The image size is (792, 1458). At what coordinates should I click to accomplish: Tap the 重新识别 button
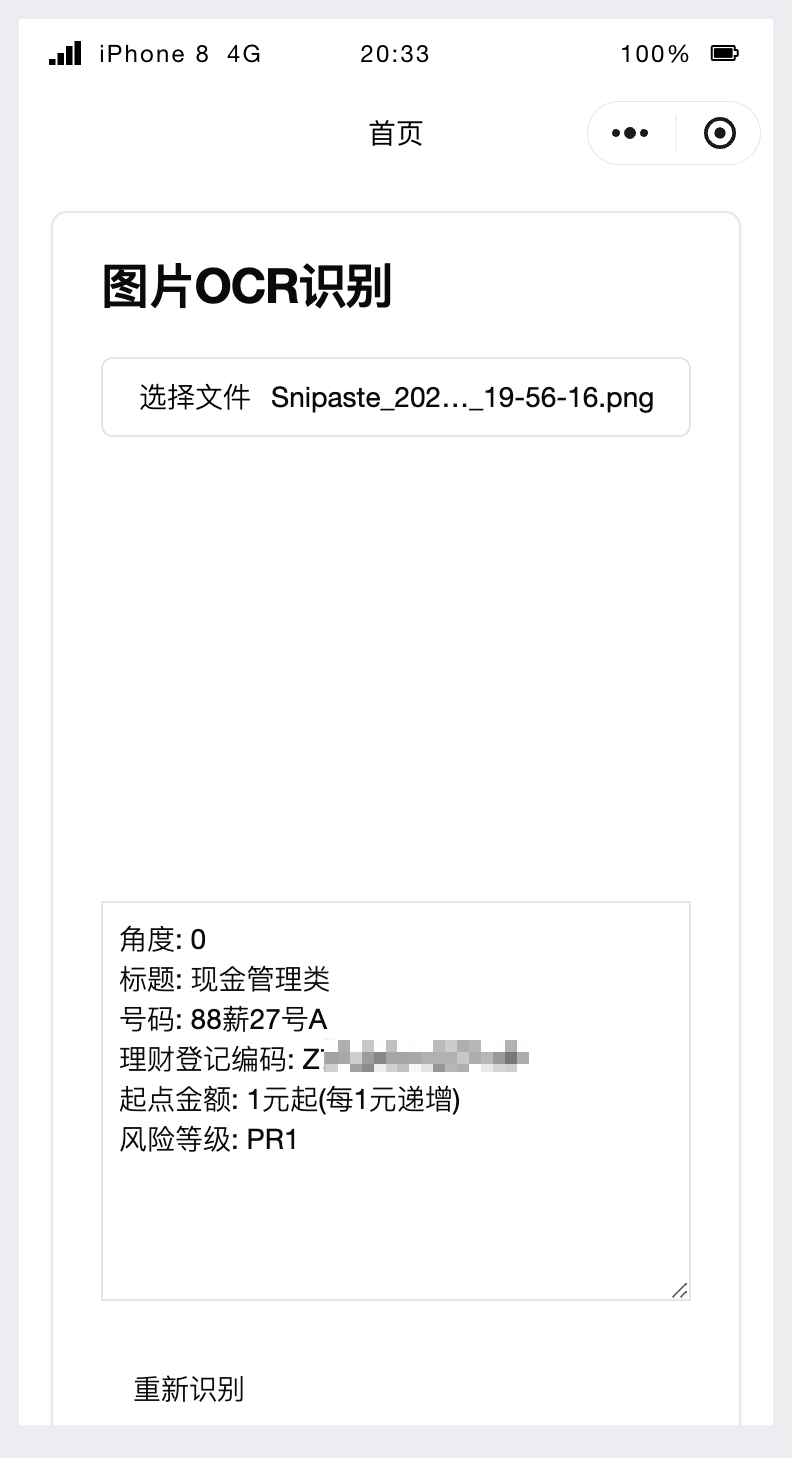click(189, 1389)
